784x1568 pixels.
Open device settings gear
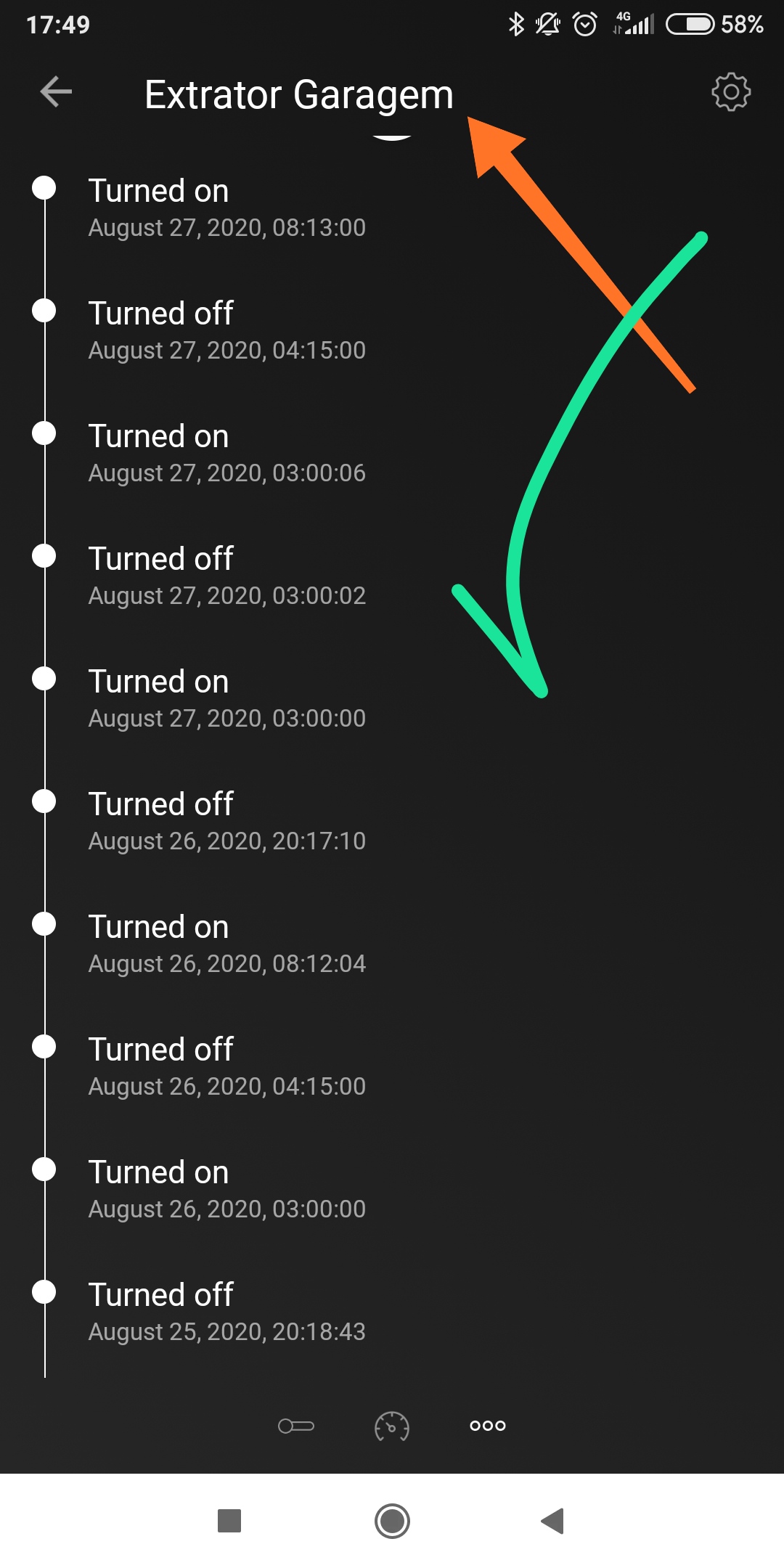pyautogui.click(x=730, y=92)
